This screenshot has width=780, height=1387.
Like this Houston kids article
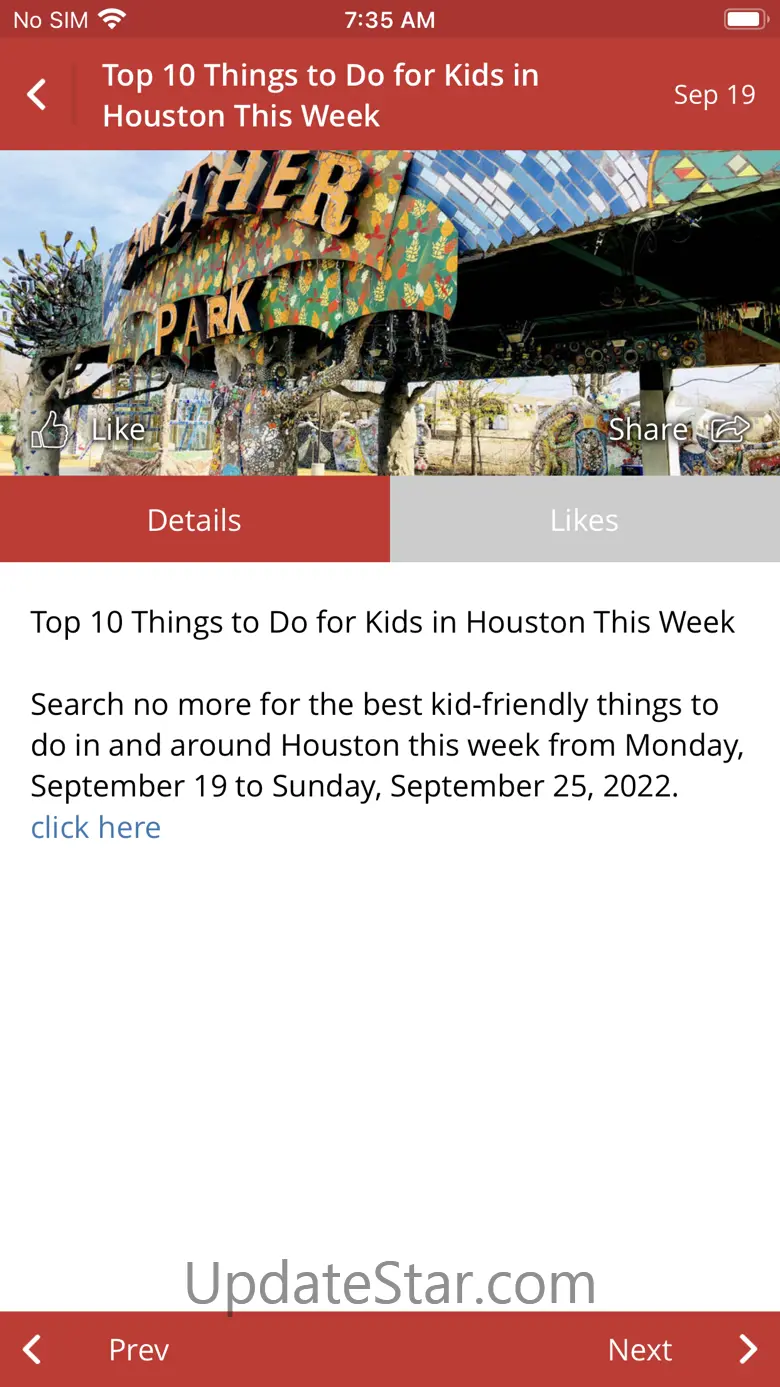(x=88, y=430)
